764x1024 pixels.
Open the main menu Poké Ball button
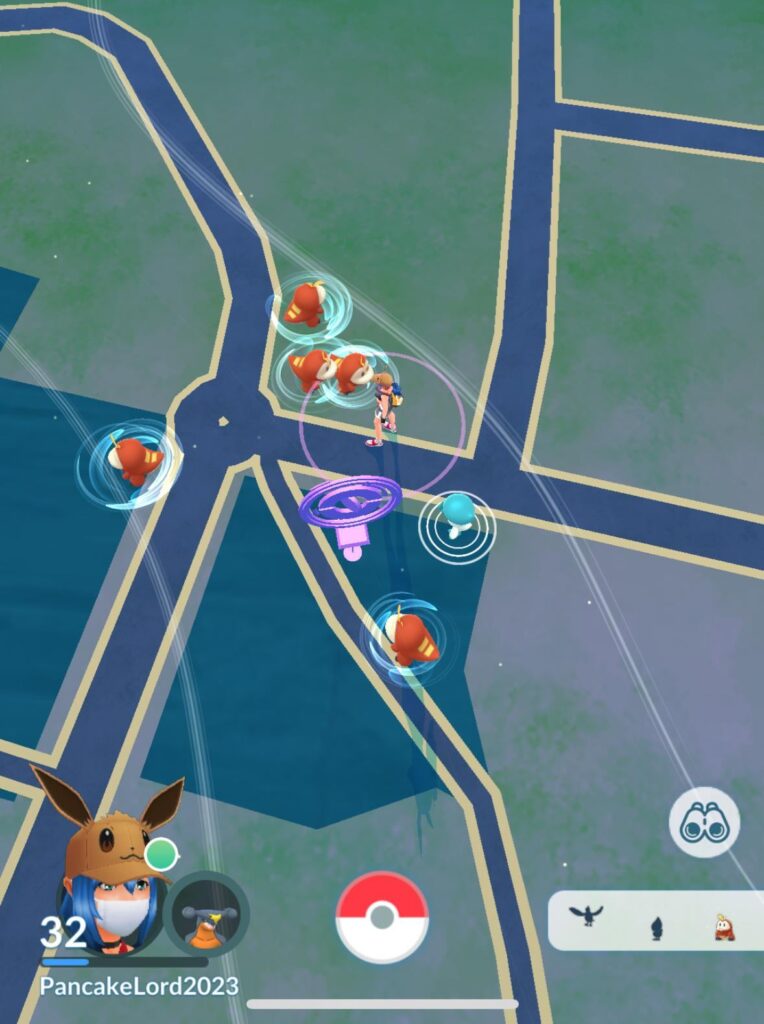(x=382, y=917)
